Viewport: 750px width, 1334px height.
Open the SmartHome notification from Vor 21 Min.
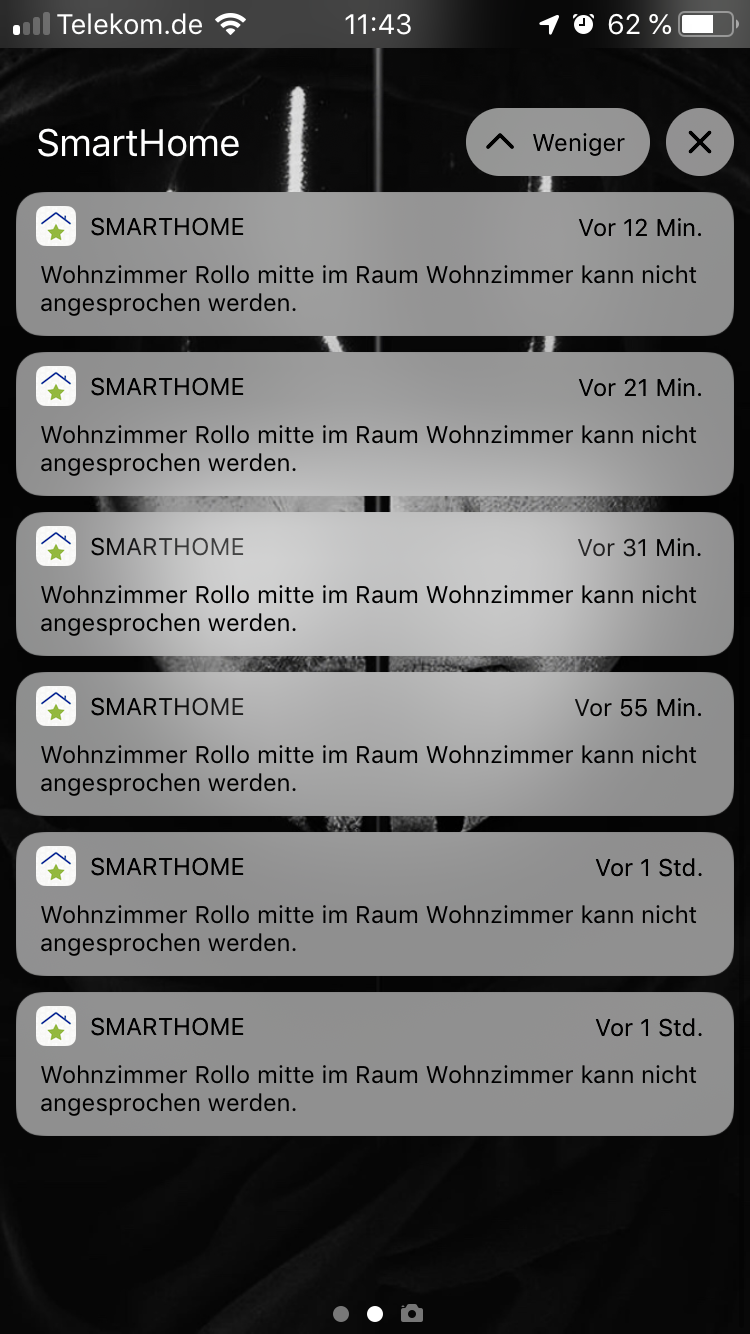pyautogui.click(x=375, y=424)
